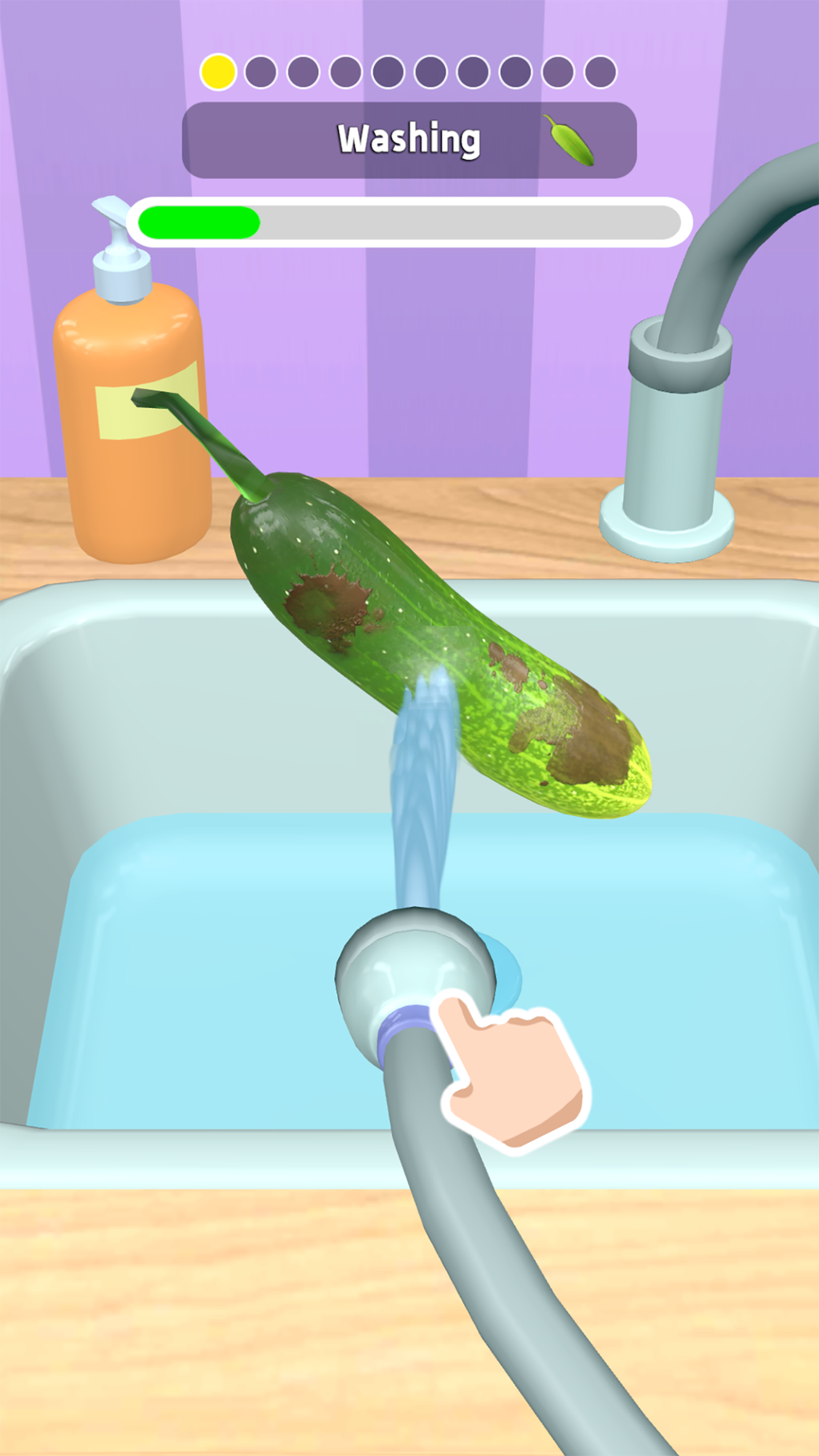Viewport: 819px width, 1456px height.
Task: Tap the second purple progress dot
Action: (259, 70)
